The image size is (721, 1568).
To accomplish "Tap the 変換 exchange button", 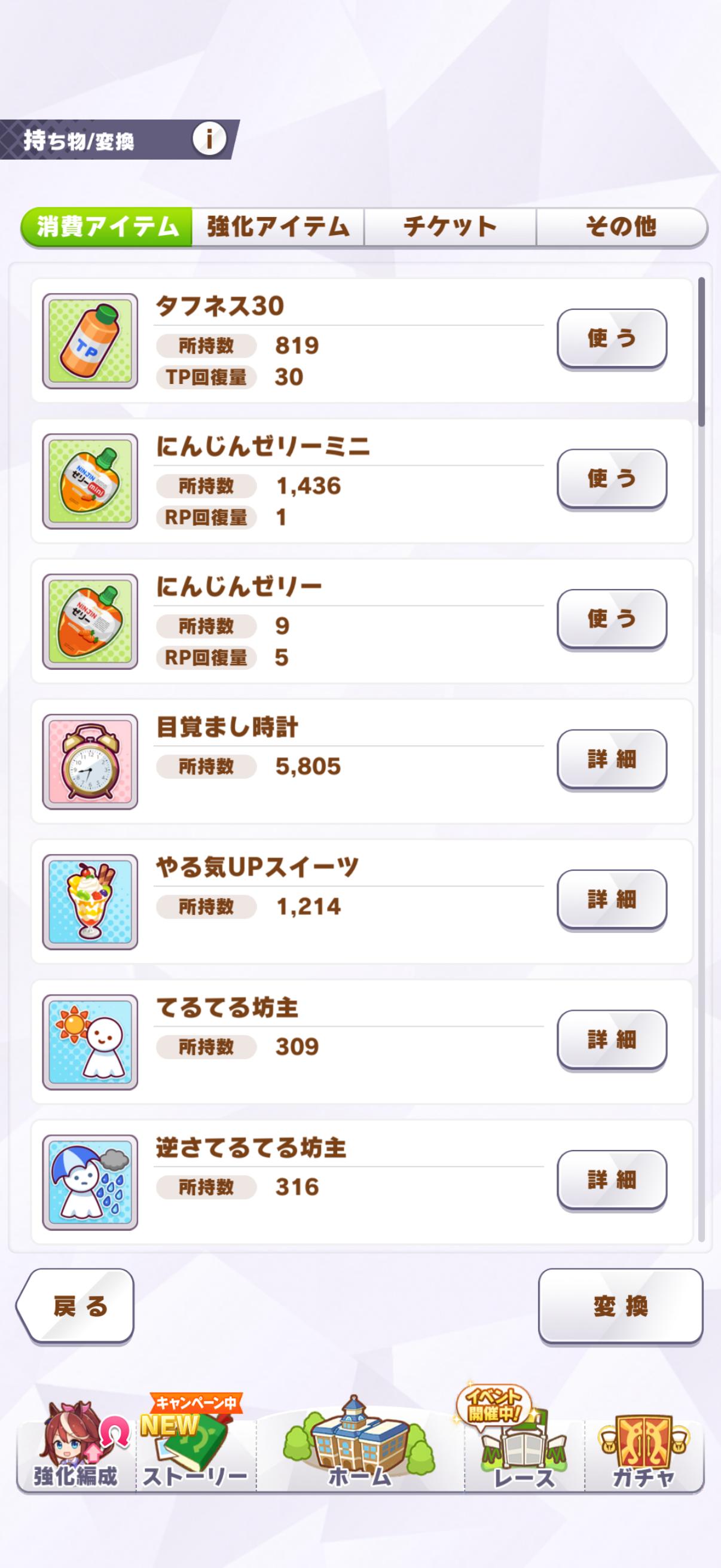I will point(620,1305).
